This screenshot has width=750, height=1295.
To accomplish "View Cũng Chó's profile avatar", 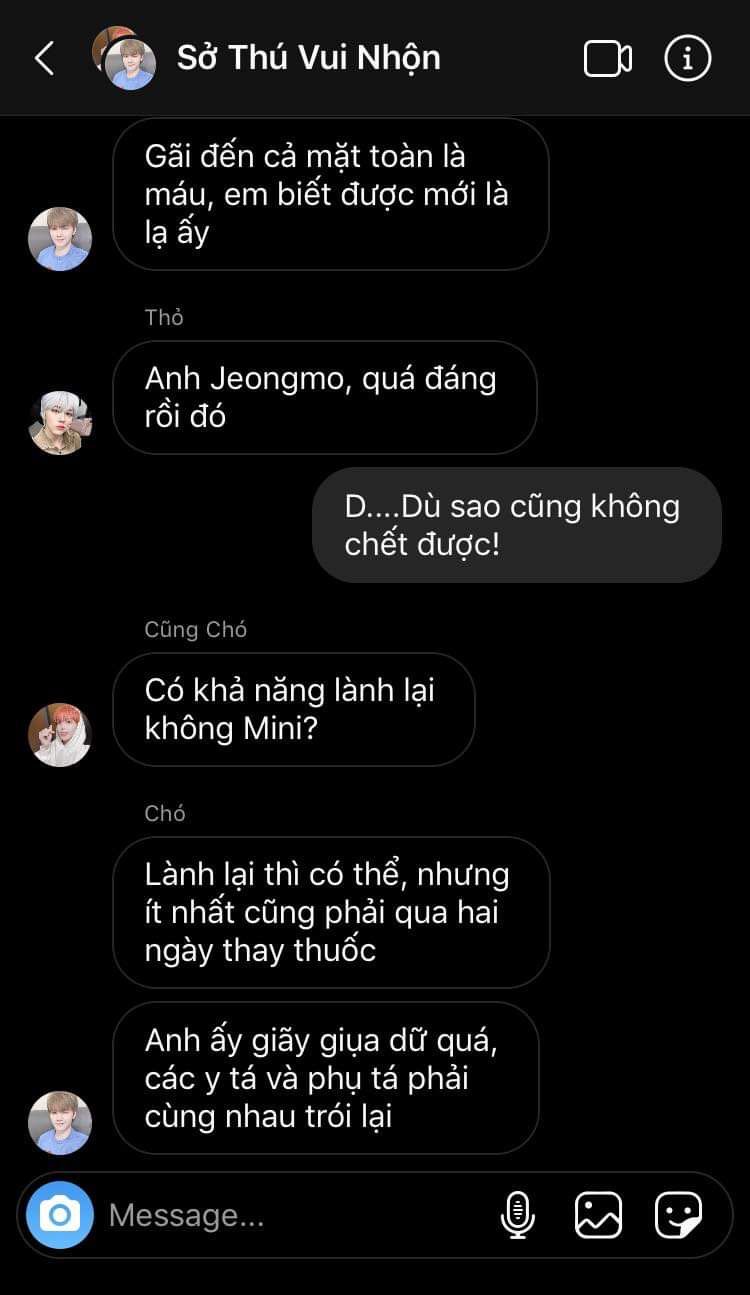I will [x=60, y=734].
